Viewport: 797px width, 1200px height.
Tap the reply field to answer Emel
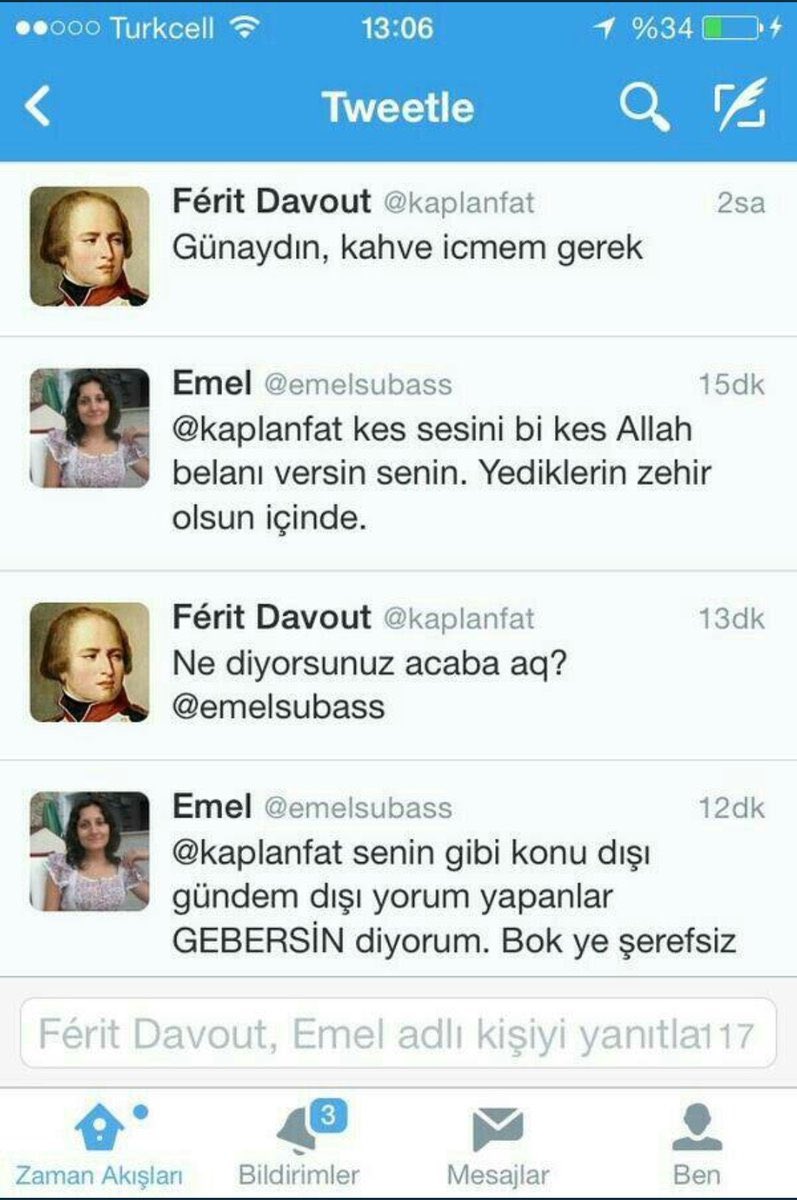398,1033
